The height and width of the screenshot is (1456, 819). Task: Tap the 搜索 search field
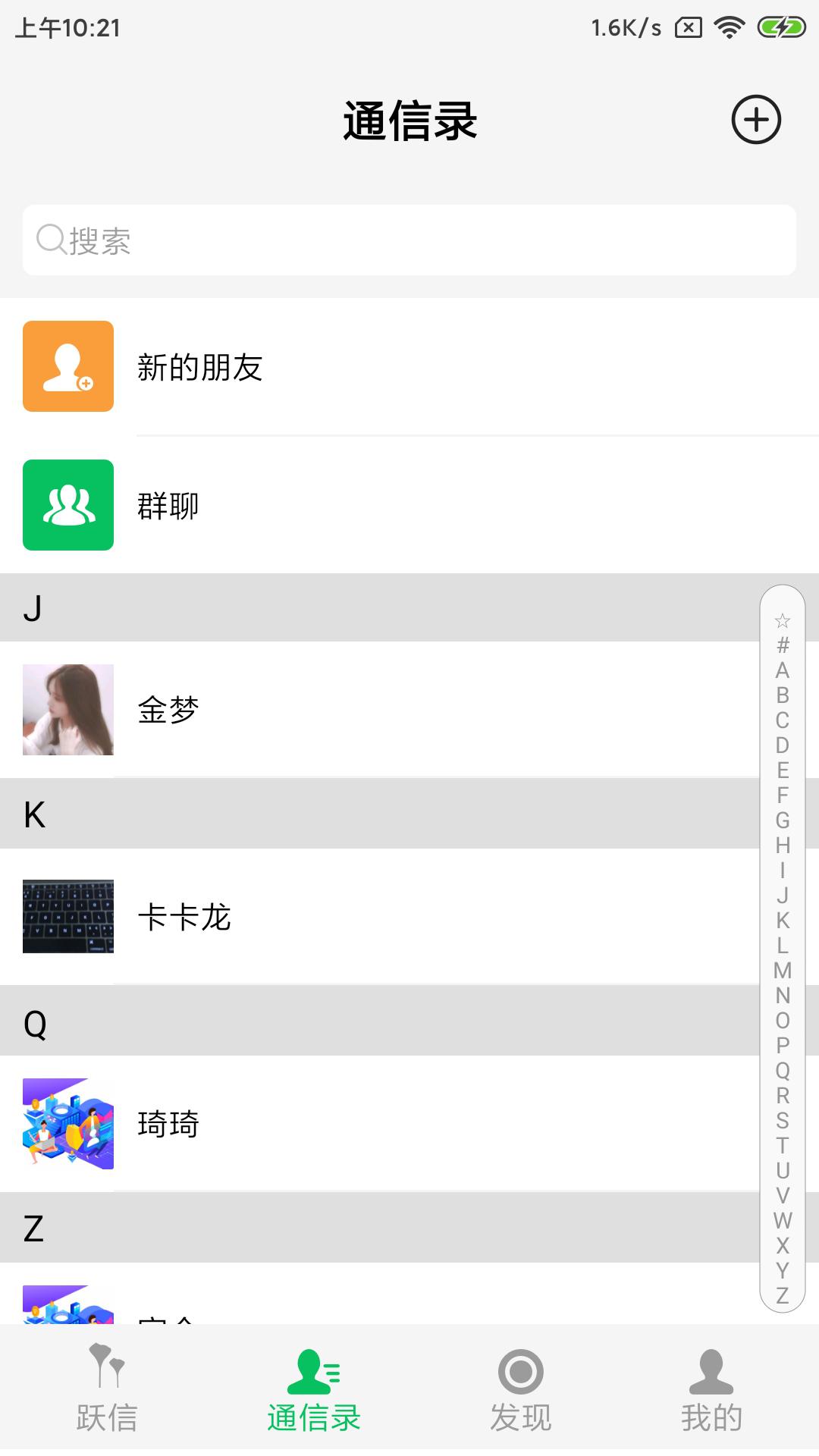pyautogui.click(x=409, y=240)
